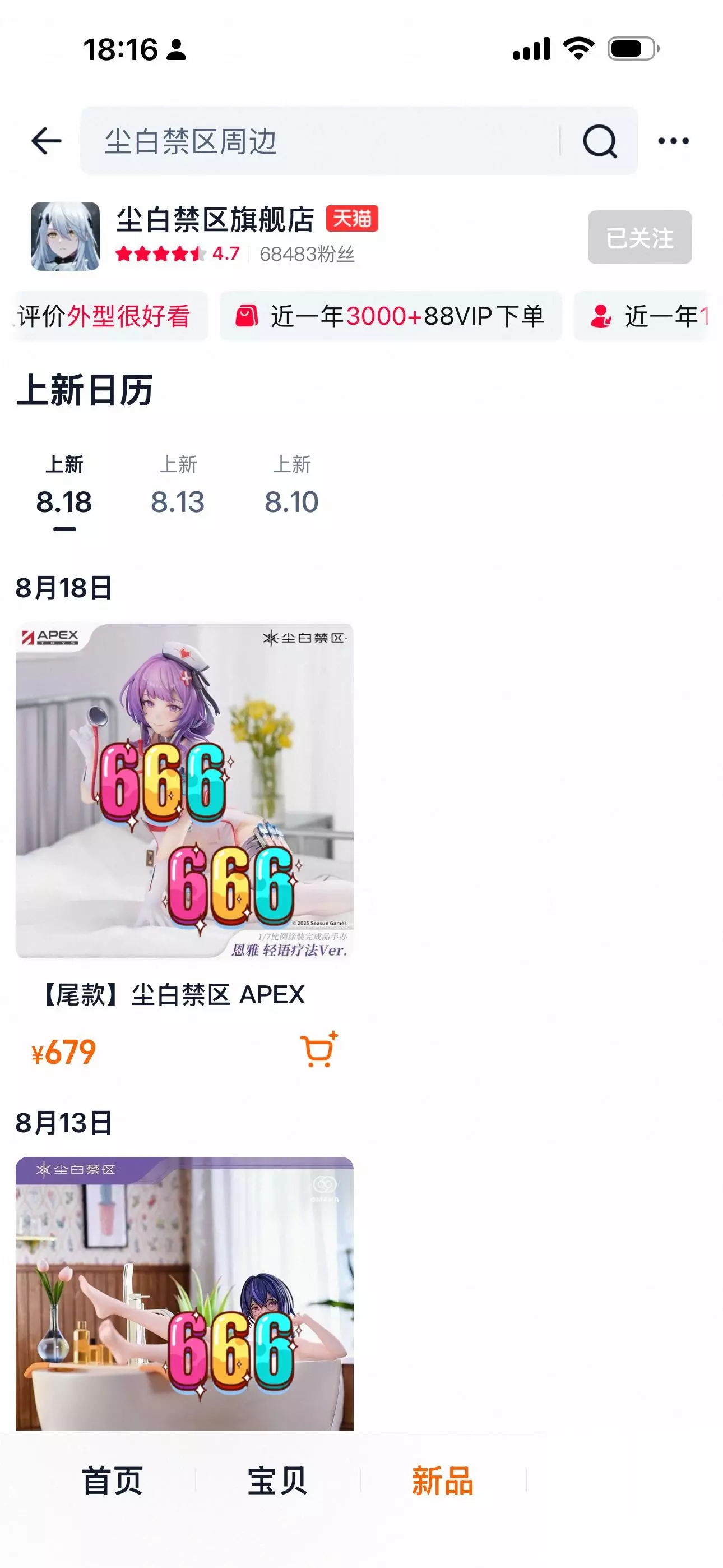The image size is (723, 1568).
Task: Tap the 近一年3000+88VIP下单 chip
Action: [x=390, y=316]
